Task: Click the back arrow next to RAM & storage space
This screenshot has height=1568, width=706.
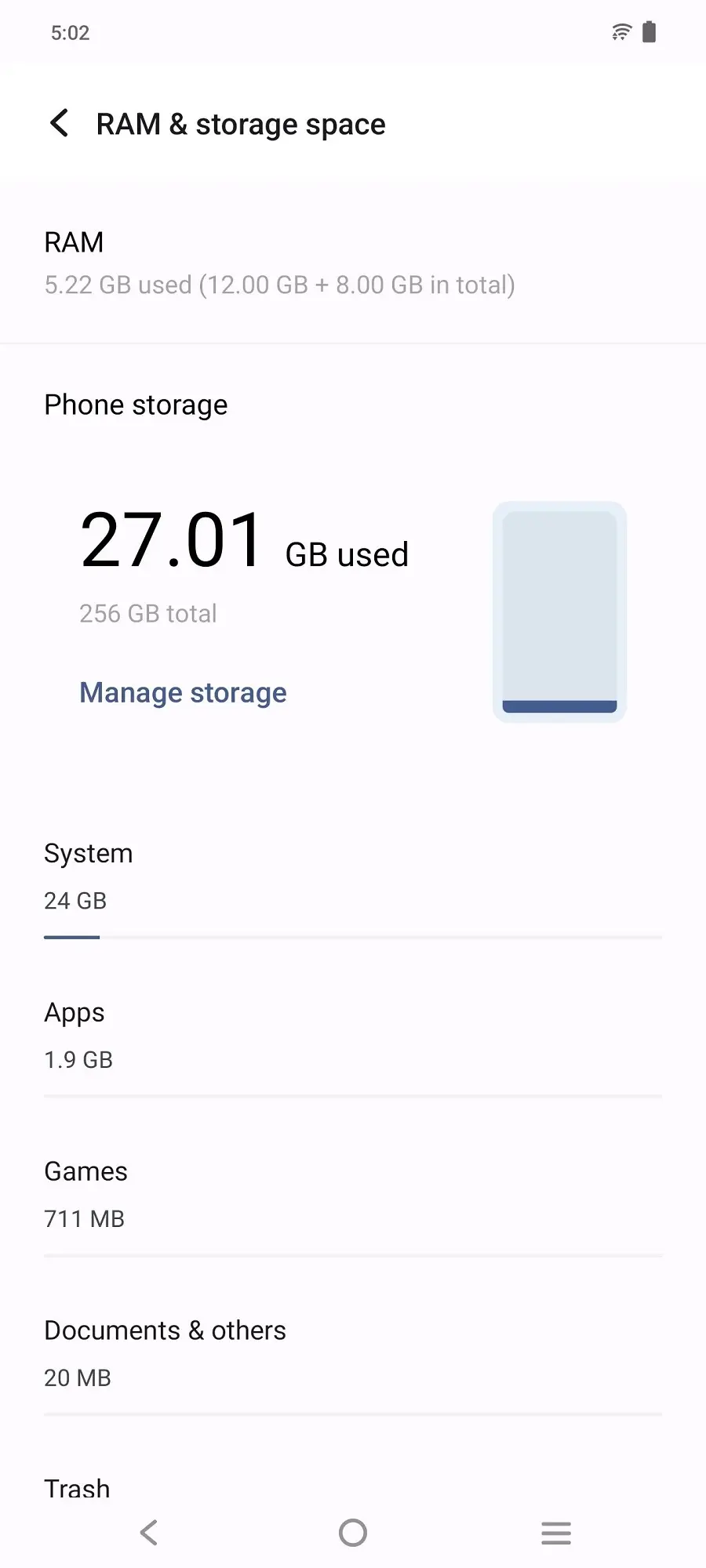Action: coord(59,123)
